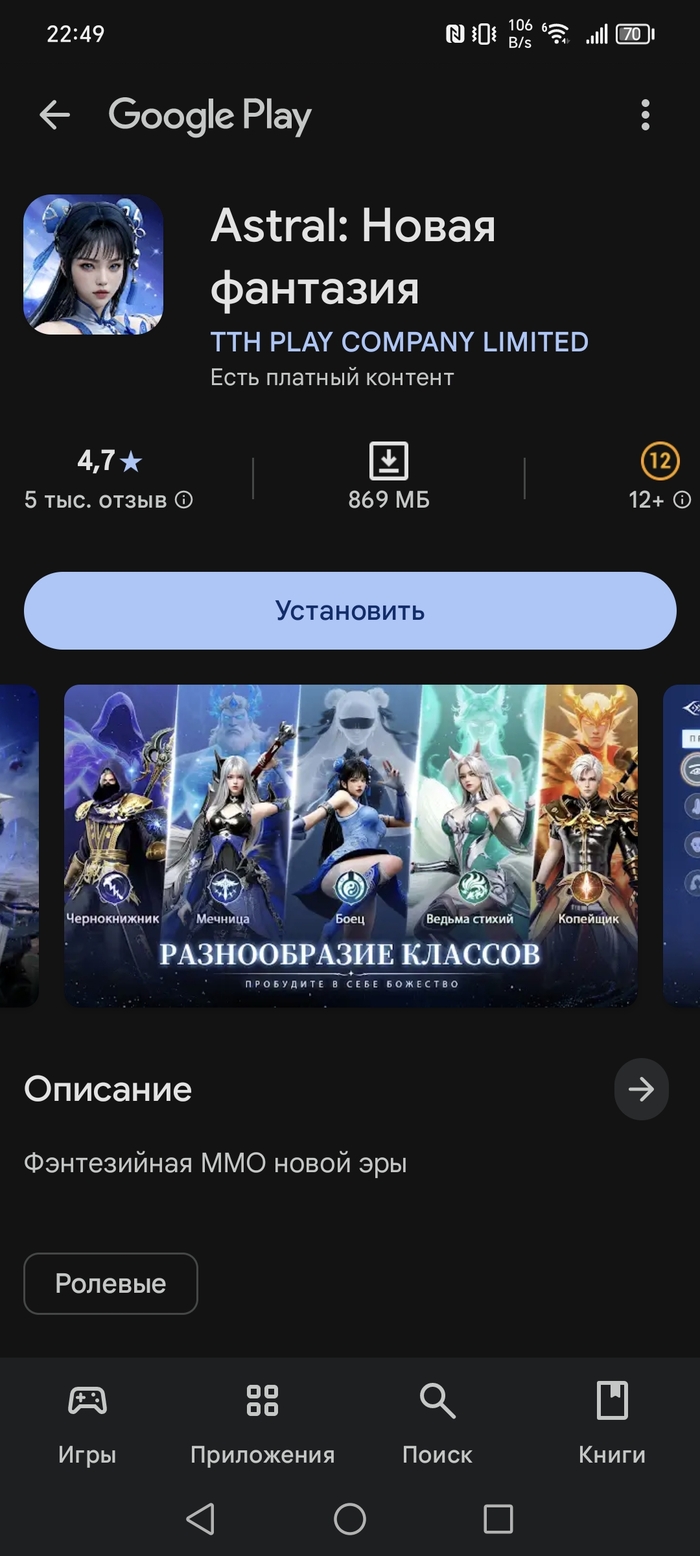
Task: View rating details next to reviews count
Action: tap(184, 499)
